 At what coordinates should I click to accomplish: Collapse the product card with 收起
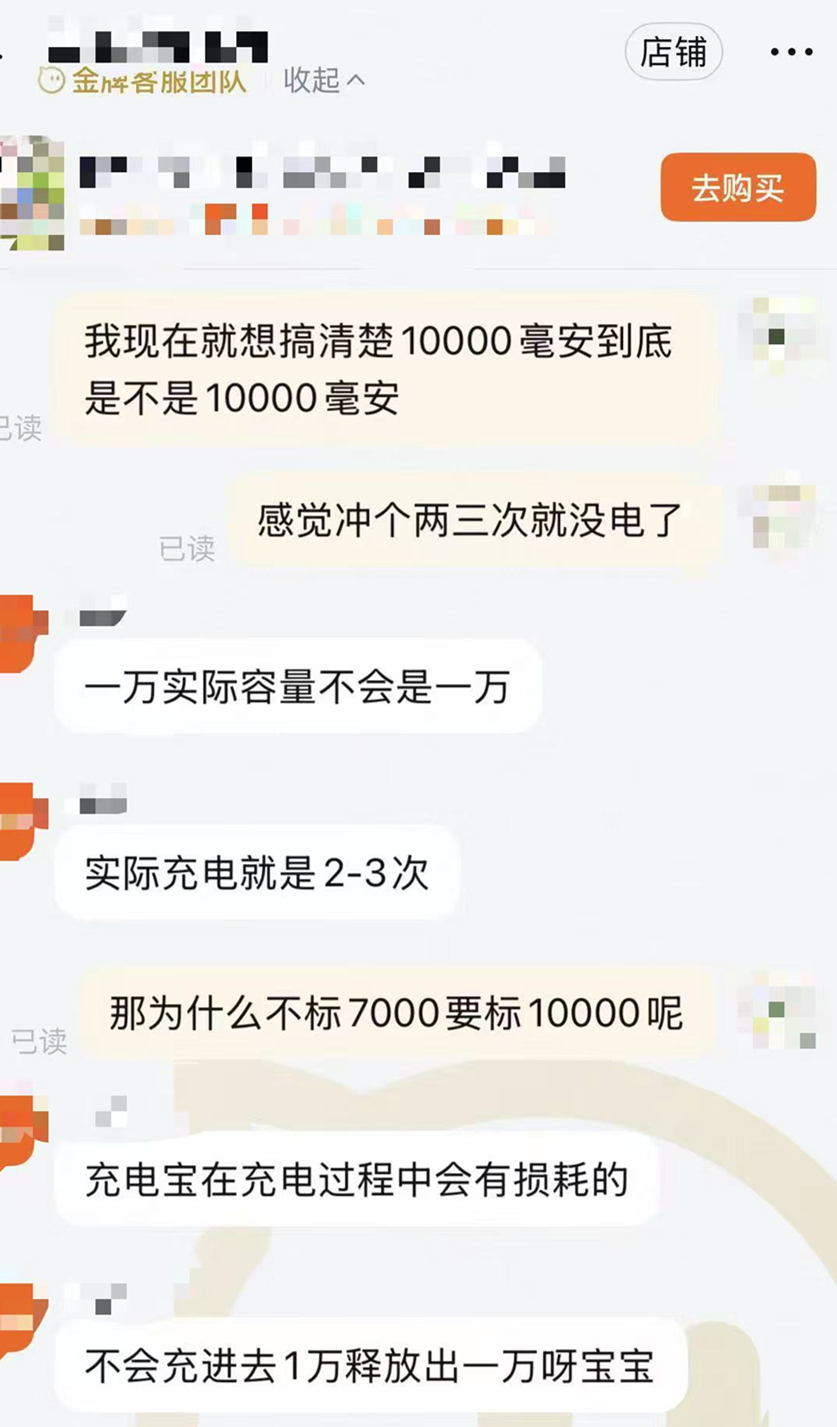(324, 80)
